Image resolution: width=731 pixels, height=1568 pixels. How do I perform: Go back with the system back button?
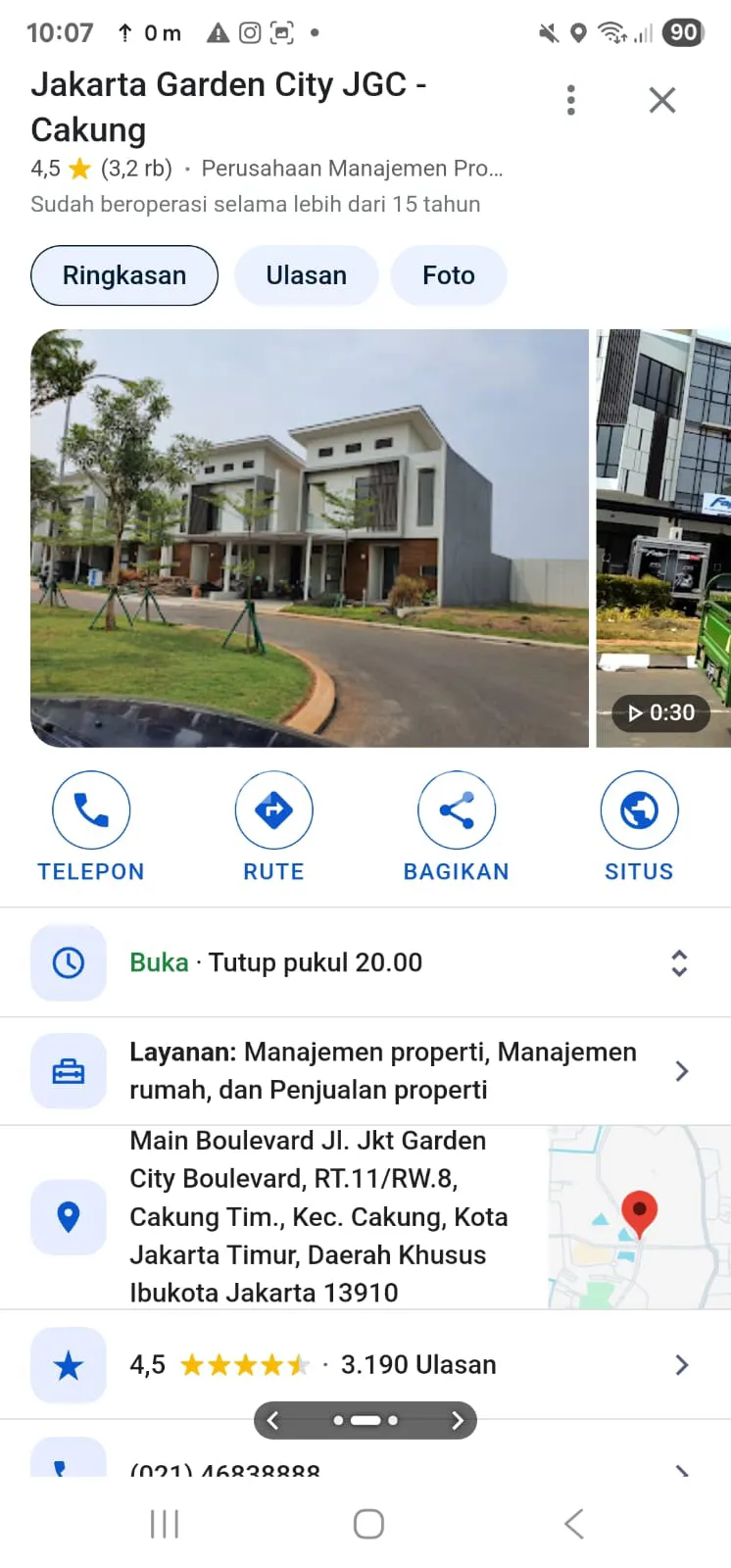[x=574, y=1524]
